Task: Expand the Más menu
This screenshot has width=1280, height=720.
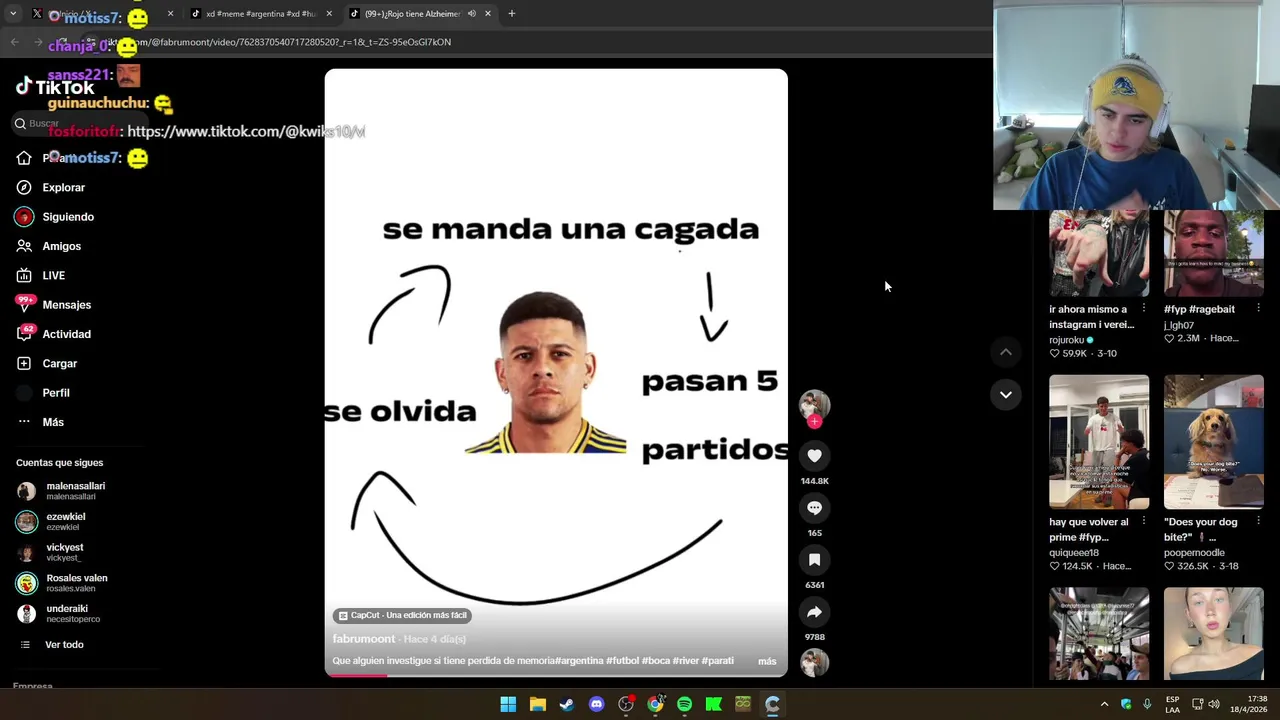Action: 52,422
